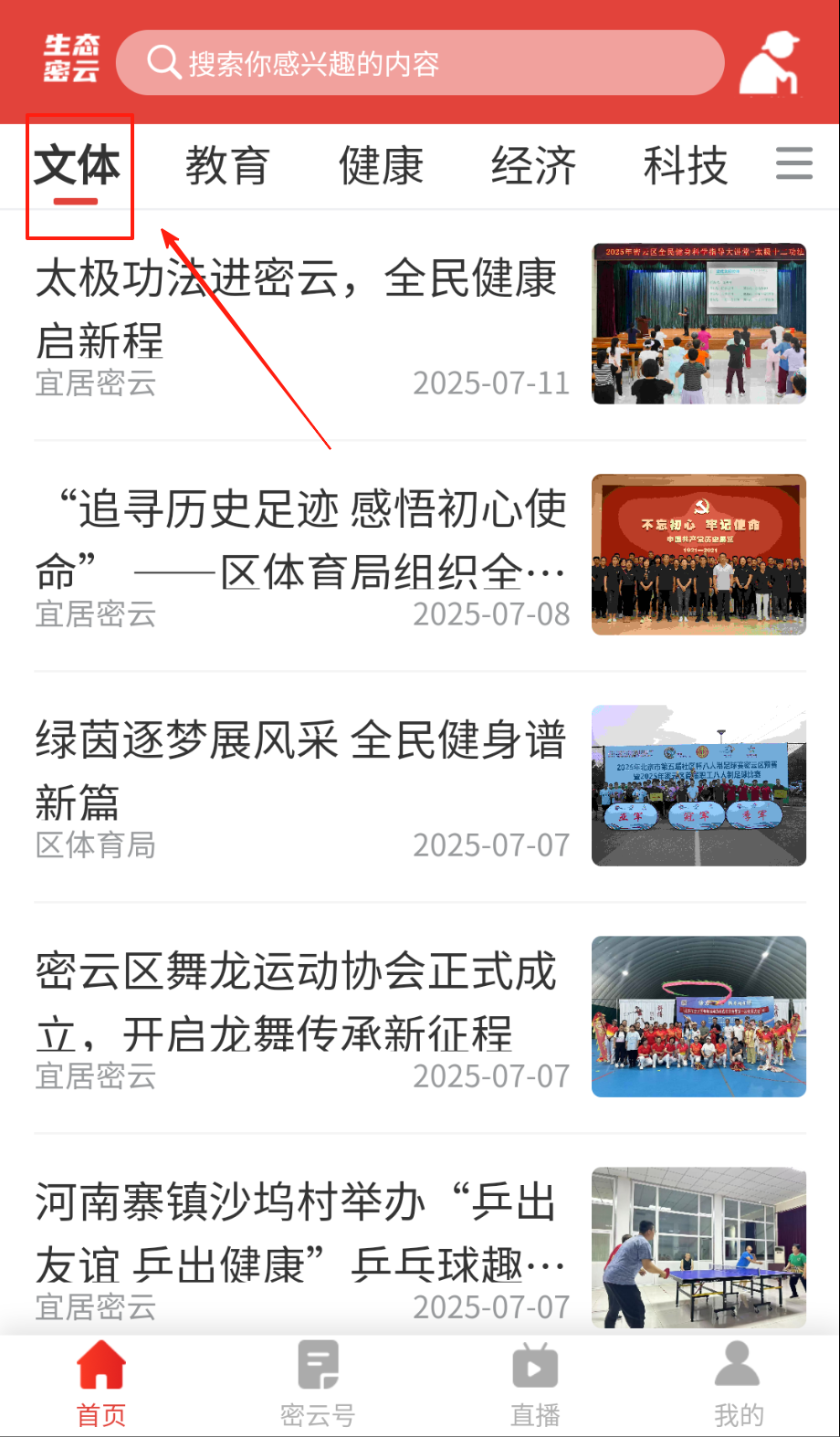The width and height of the screenshot is (840, 1437).
Task: Expand the channel list menu icon
Action: pyautogui.click(x=793, y=164)
